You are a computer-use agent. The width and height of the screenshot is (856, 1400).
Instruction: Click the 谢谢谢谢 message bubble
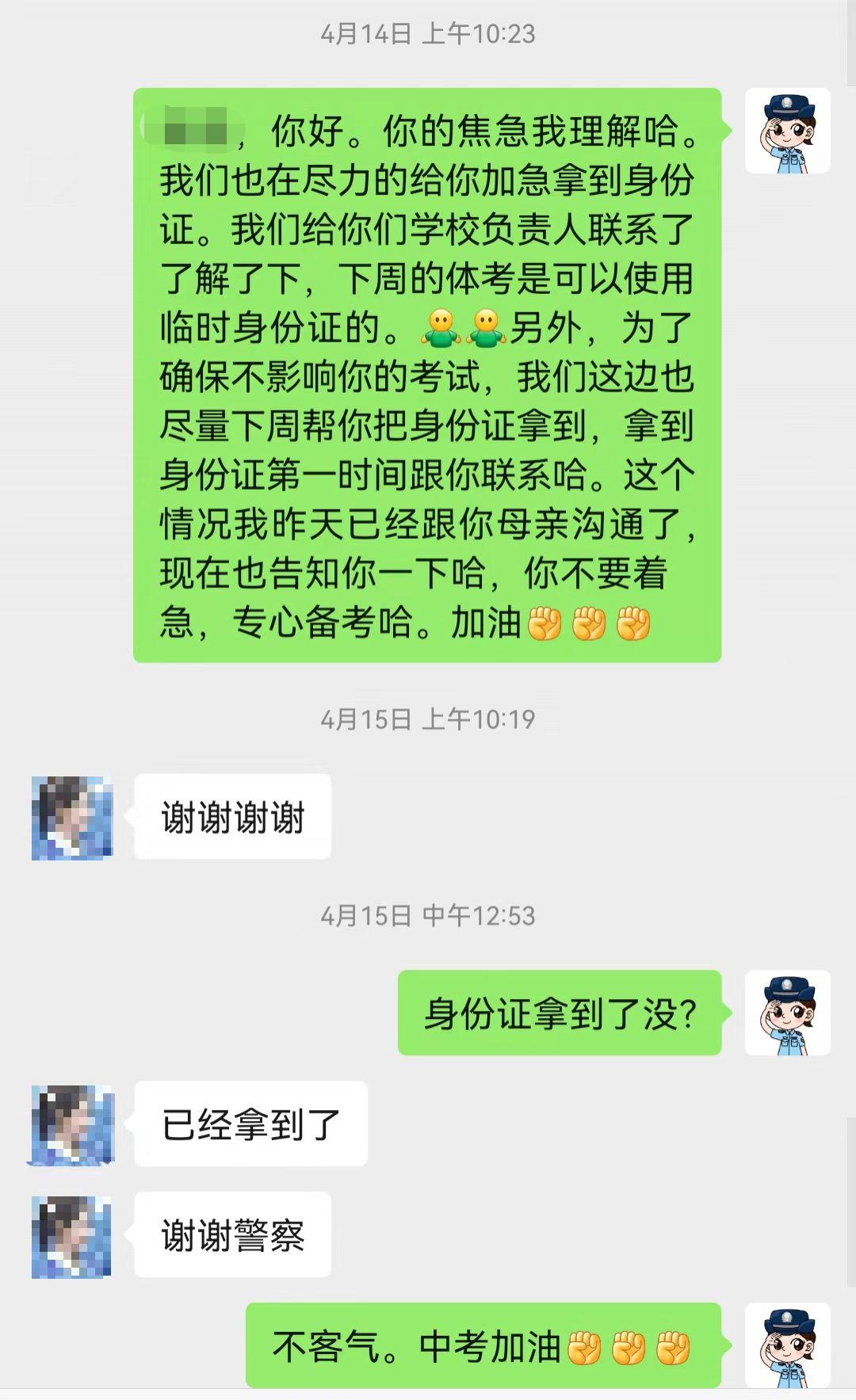tap(231, 816)
